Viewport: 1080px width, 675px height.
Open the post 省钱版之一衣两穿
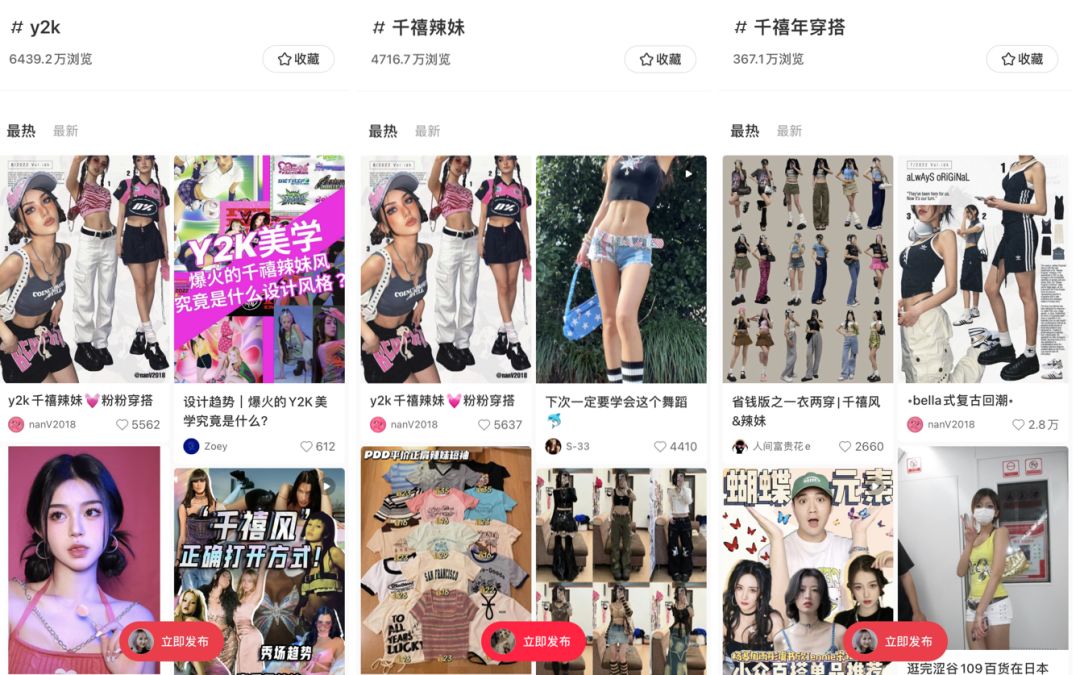click(x=808, y=269)
